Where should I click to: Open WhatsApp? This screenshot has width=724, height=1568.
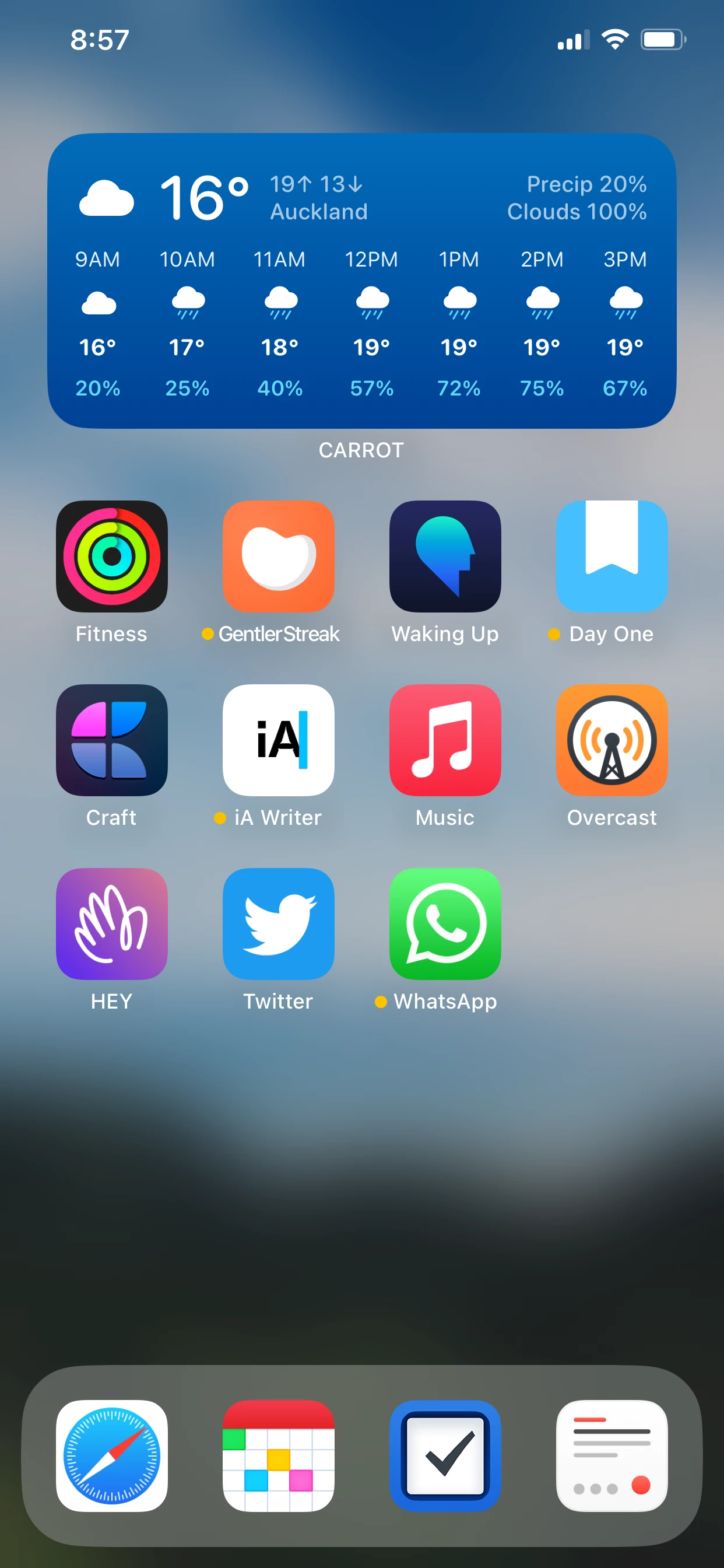pyautogui.click(x=445, y=923)
